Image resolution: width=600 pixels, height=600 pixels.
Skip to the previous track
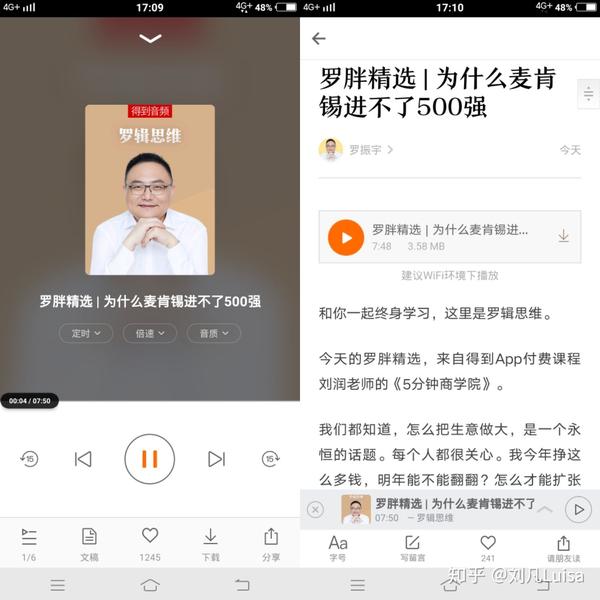83,459
